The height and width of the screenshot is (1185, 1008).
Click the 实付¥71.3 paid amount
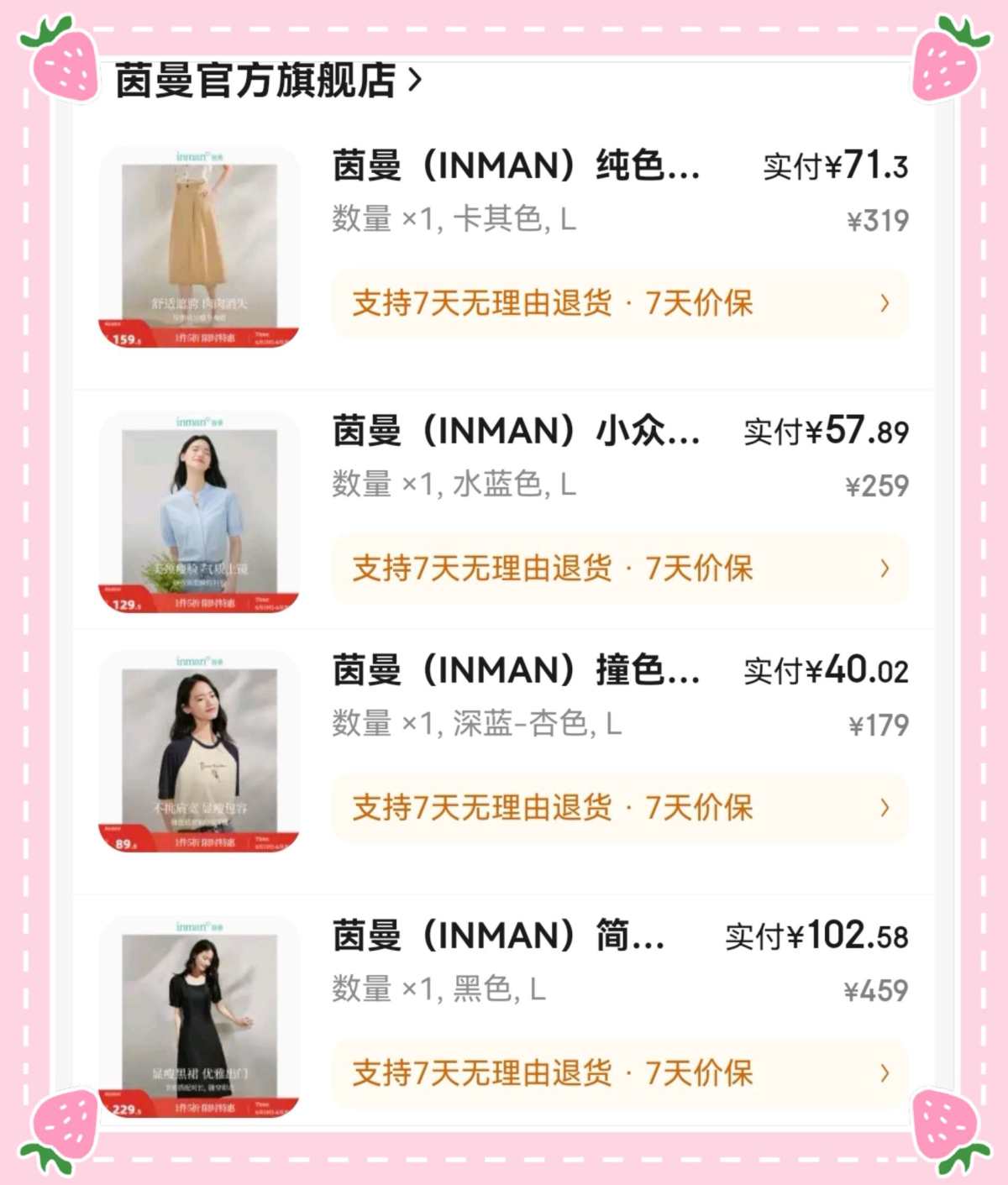click(x=832, y=168)
